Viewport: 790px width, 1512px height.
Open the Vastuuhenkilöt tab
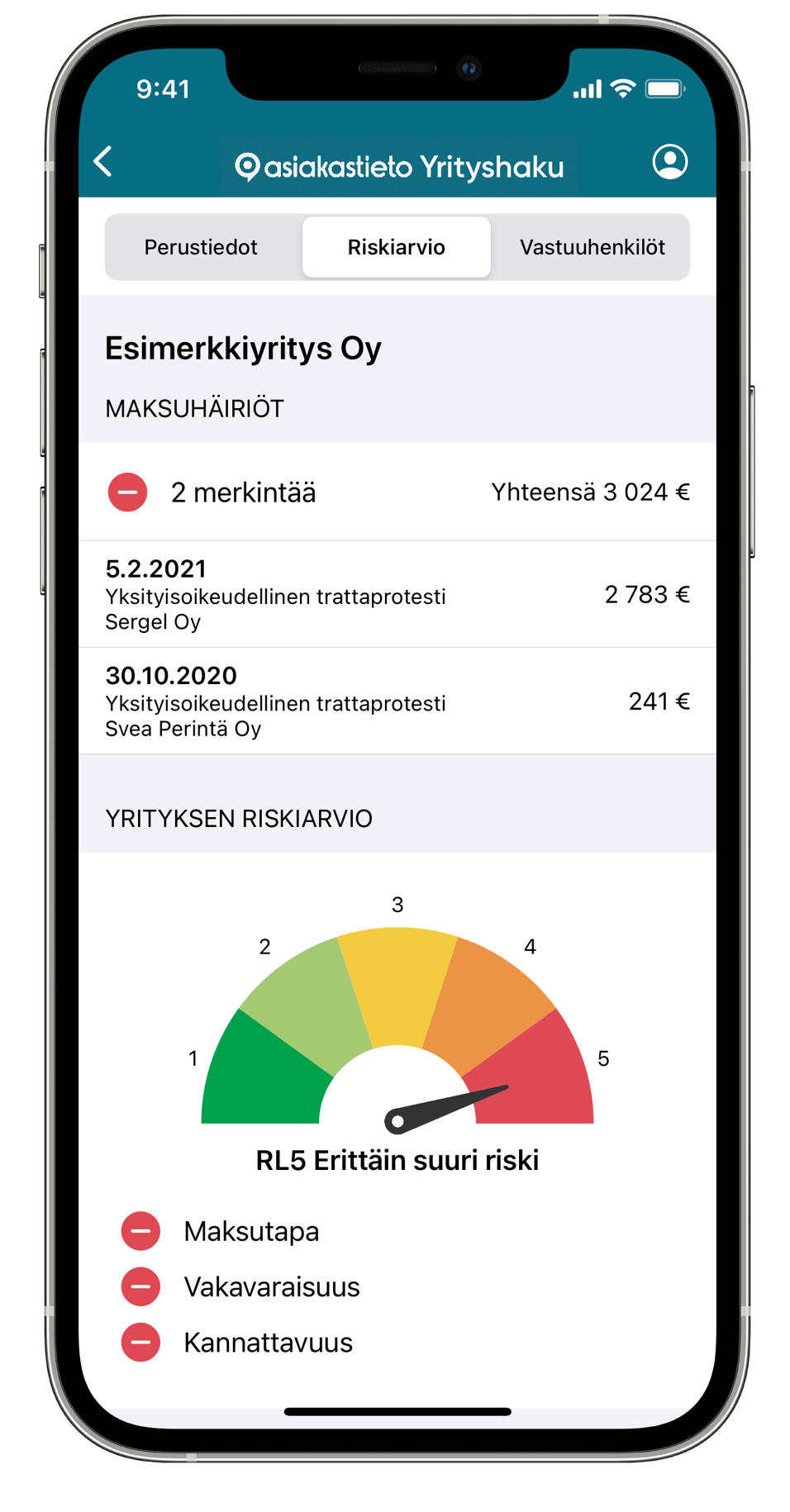pyautogui.click(x=592, y=247)
